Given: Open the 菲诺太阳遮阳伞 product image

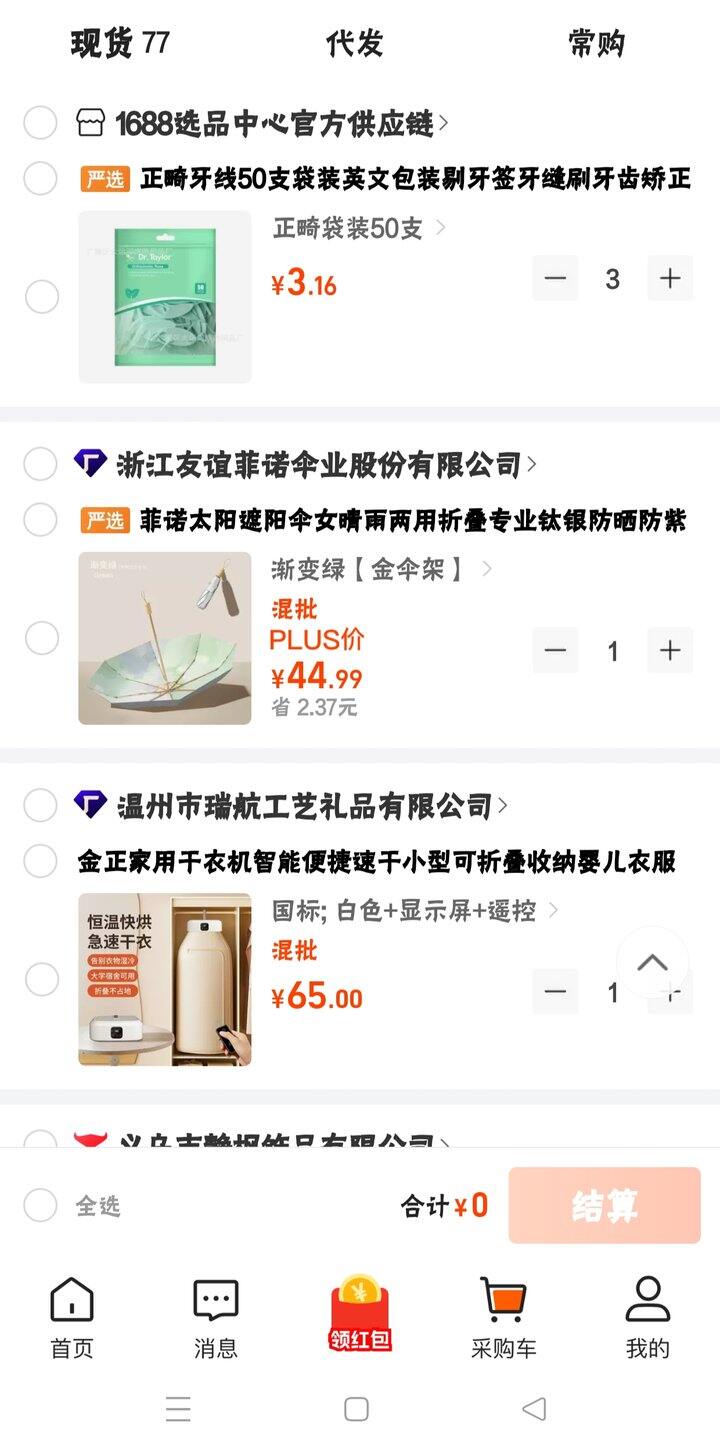Looking at the screenshot, I should 165,638.
